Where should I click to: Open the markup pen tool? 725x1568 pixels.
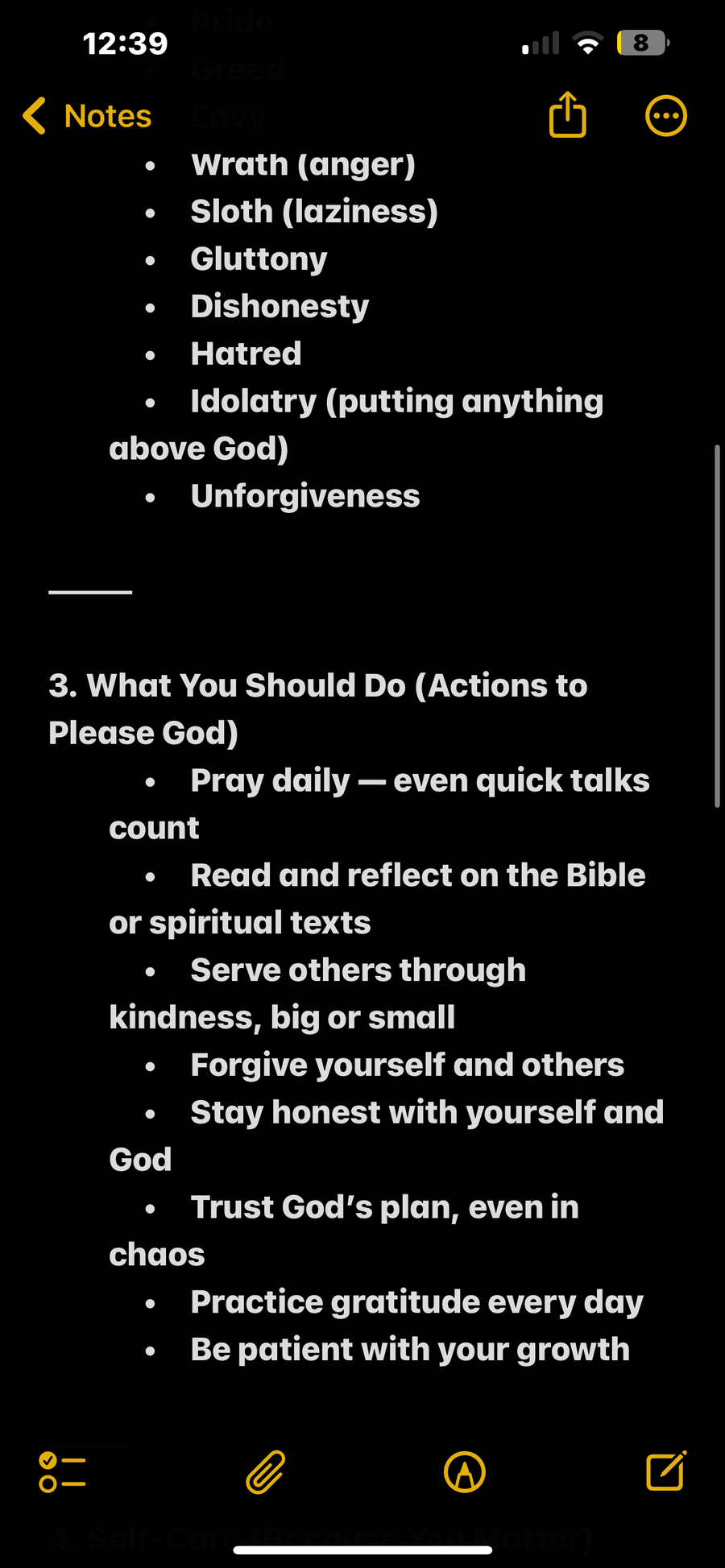(465, 1472)
